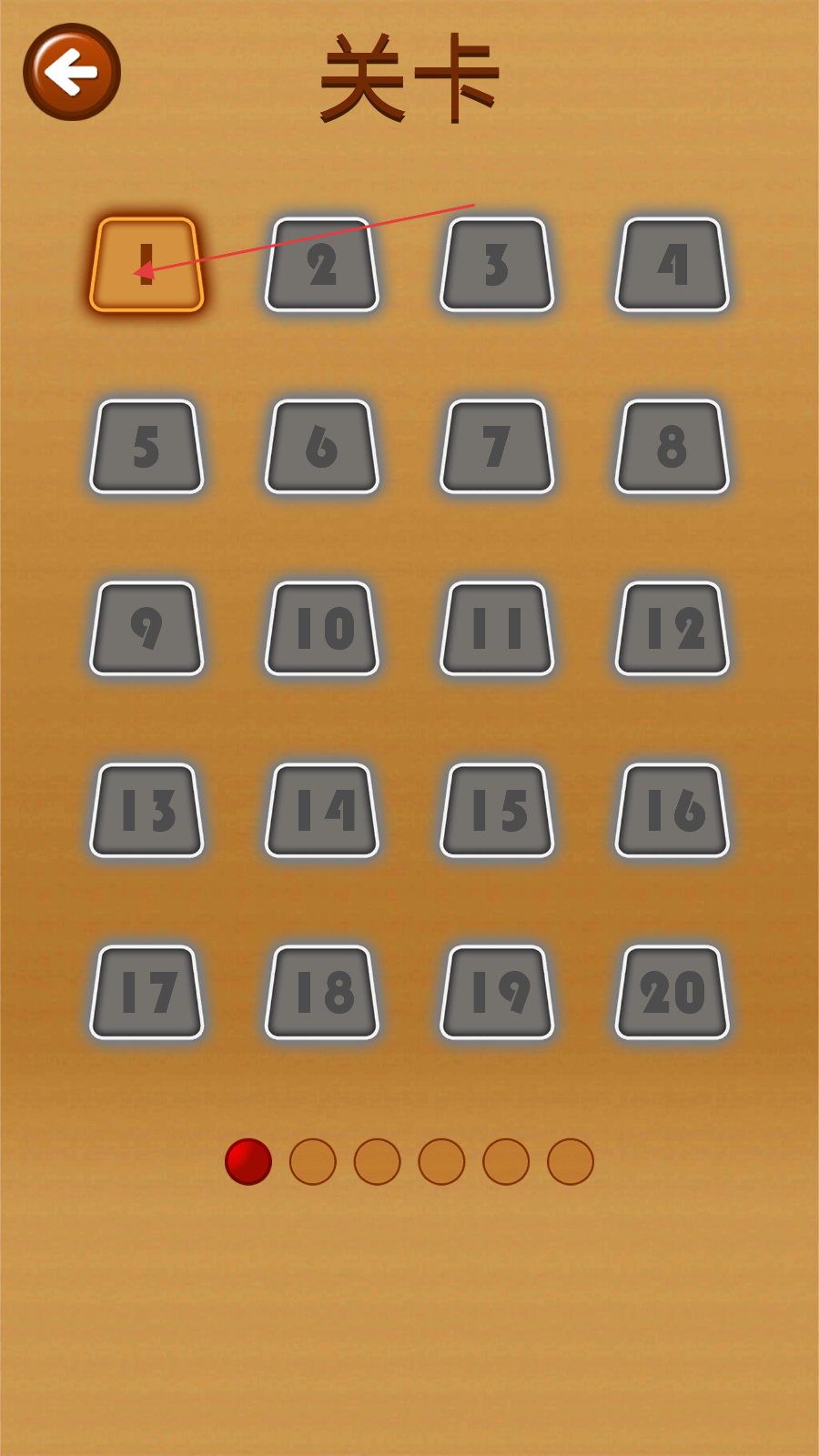Tap level 15 tile

[497, 811]
